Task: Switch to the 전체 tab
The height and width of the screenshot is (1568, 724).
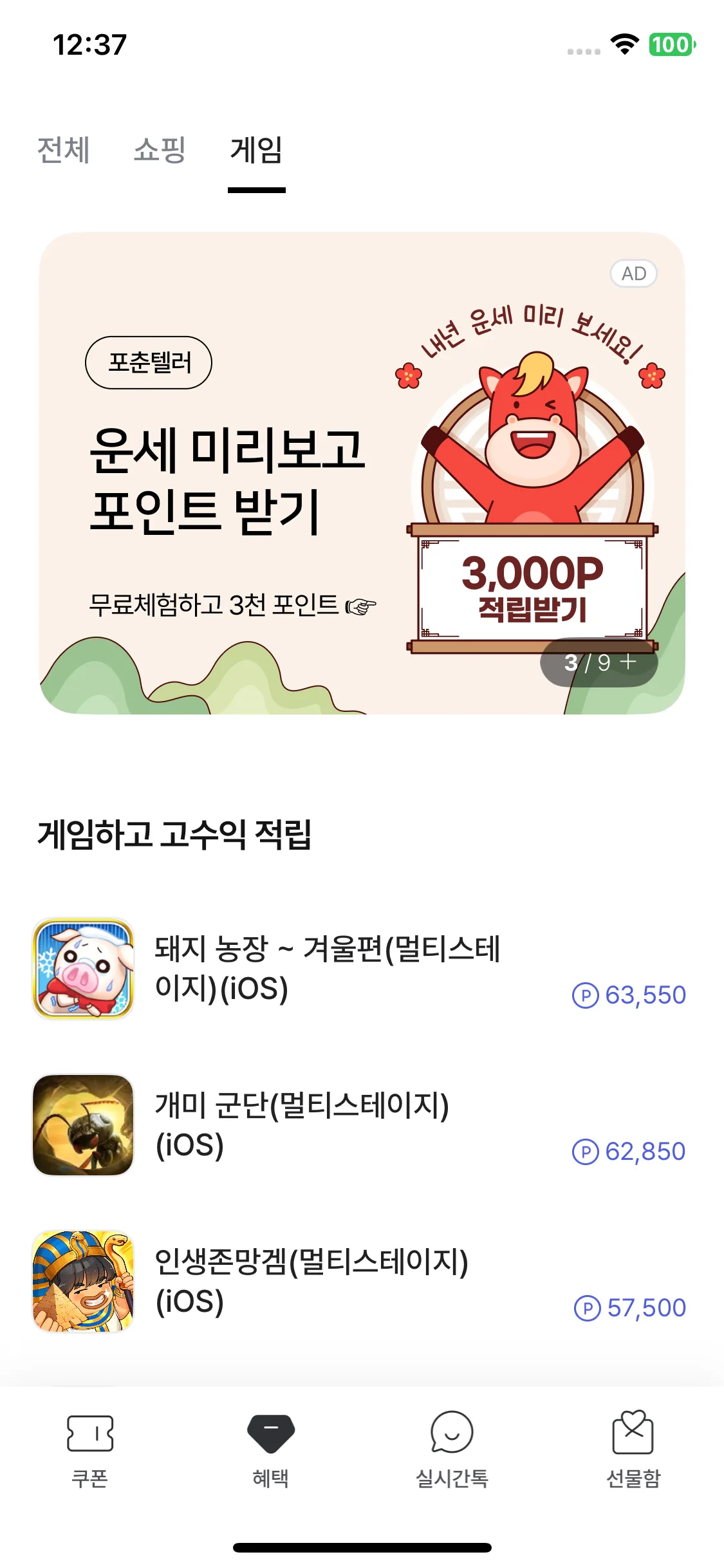Action: point(63,150)
